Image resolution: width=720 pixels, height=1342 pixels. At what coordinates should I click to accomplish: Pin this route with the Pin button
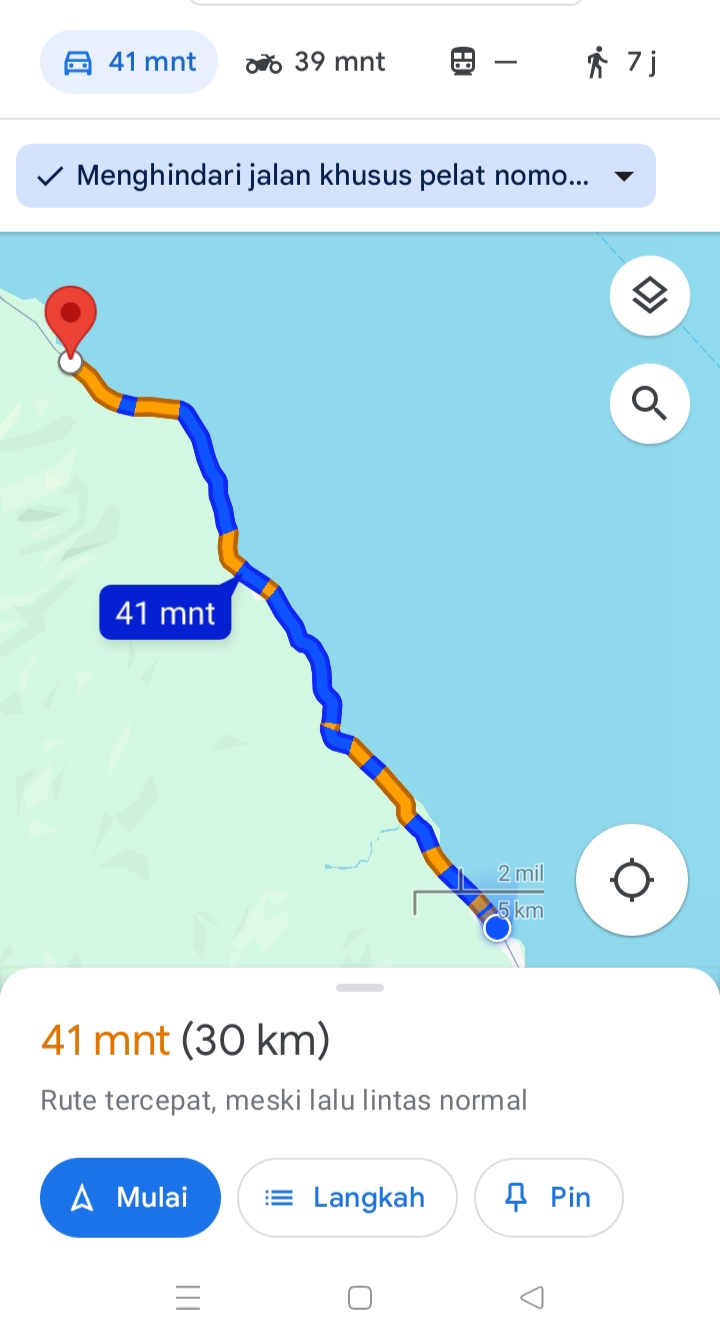549,1198
